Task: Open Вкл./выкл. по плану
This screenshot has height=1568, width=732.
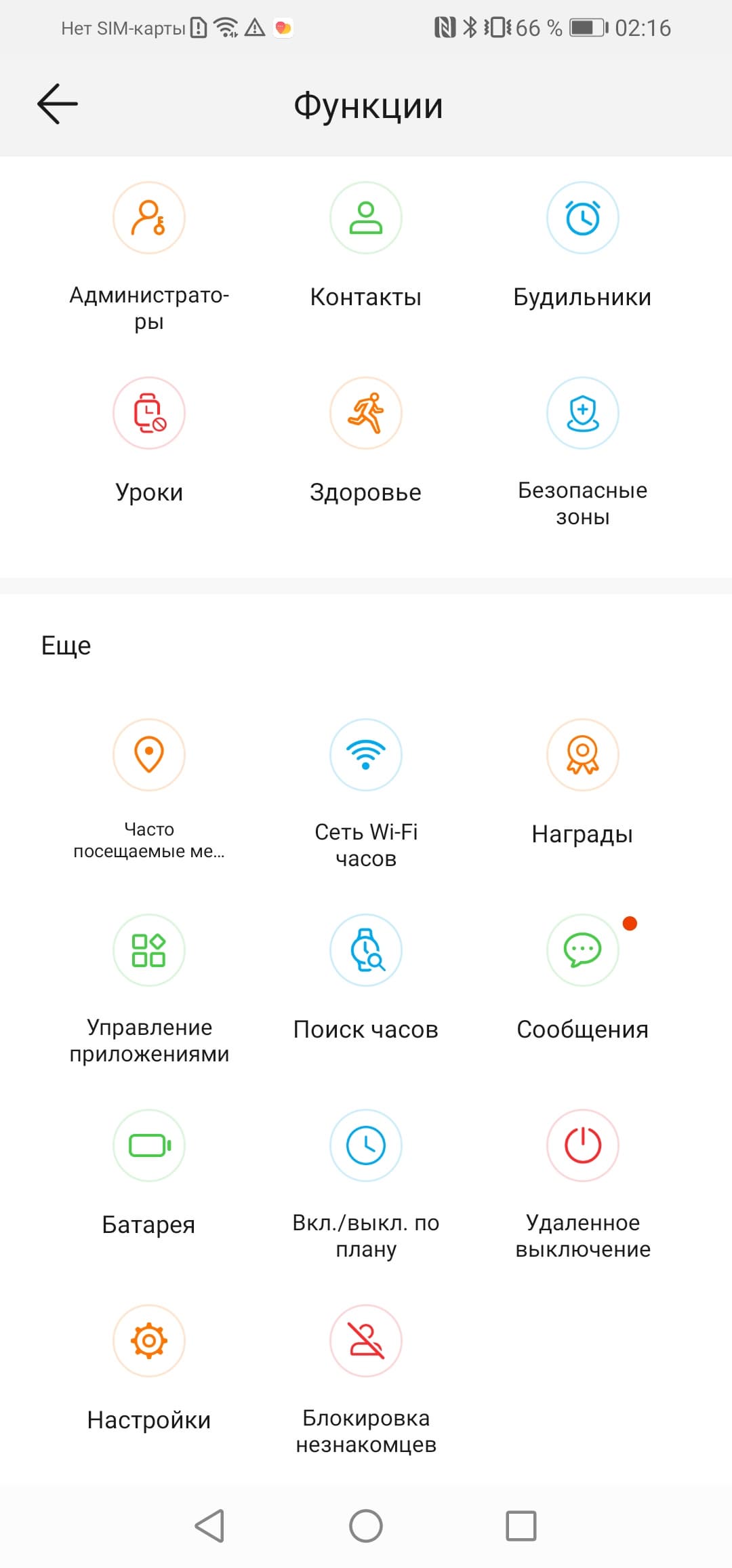Action: coord(366,1146)
